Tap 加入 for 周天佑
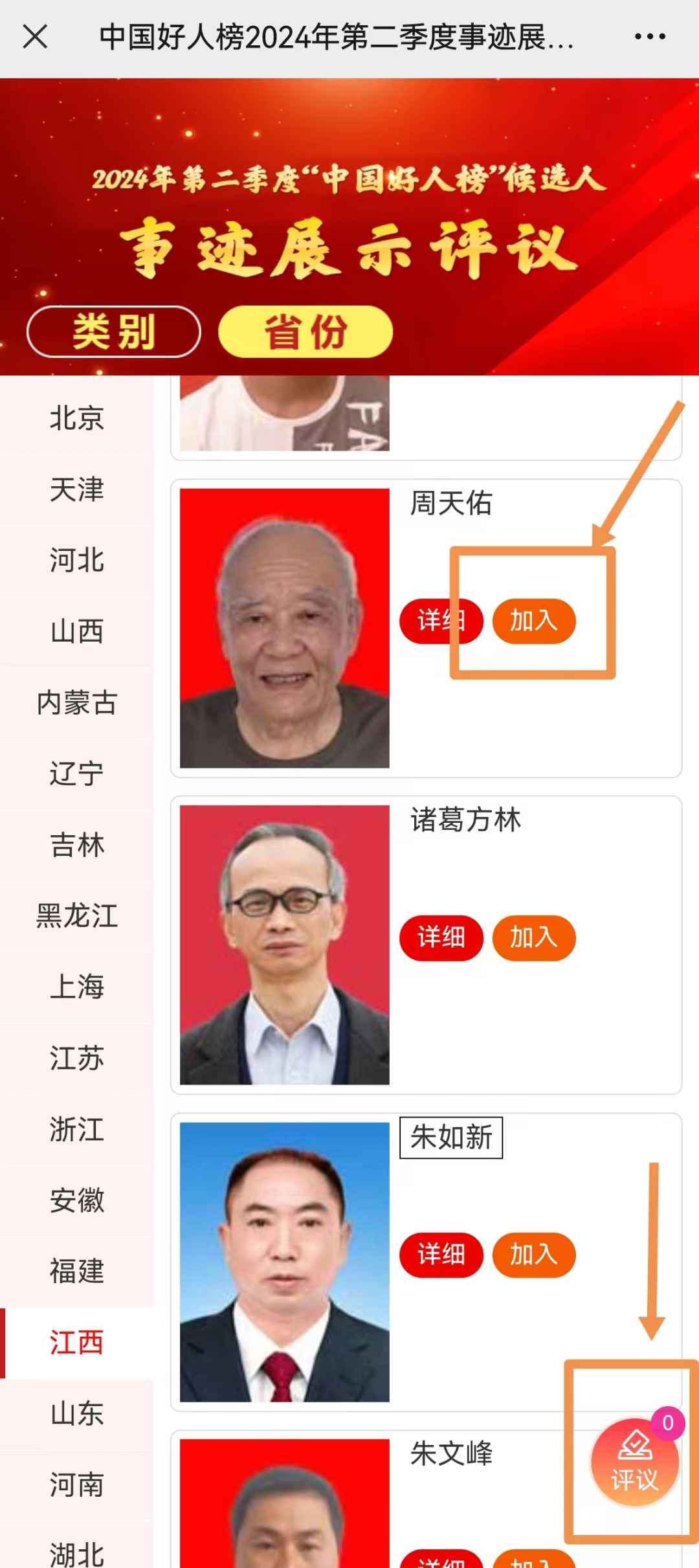This screenshot has width=699, height=1568. pyautogui.click(x=534, y=622)
